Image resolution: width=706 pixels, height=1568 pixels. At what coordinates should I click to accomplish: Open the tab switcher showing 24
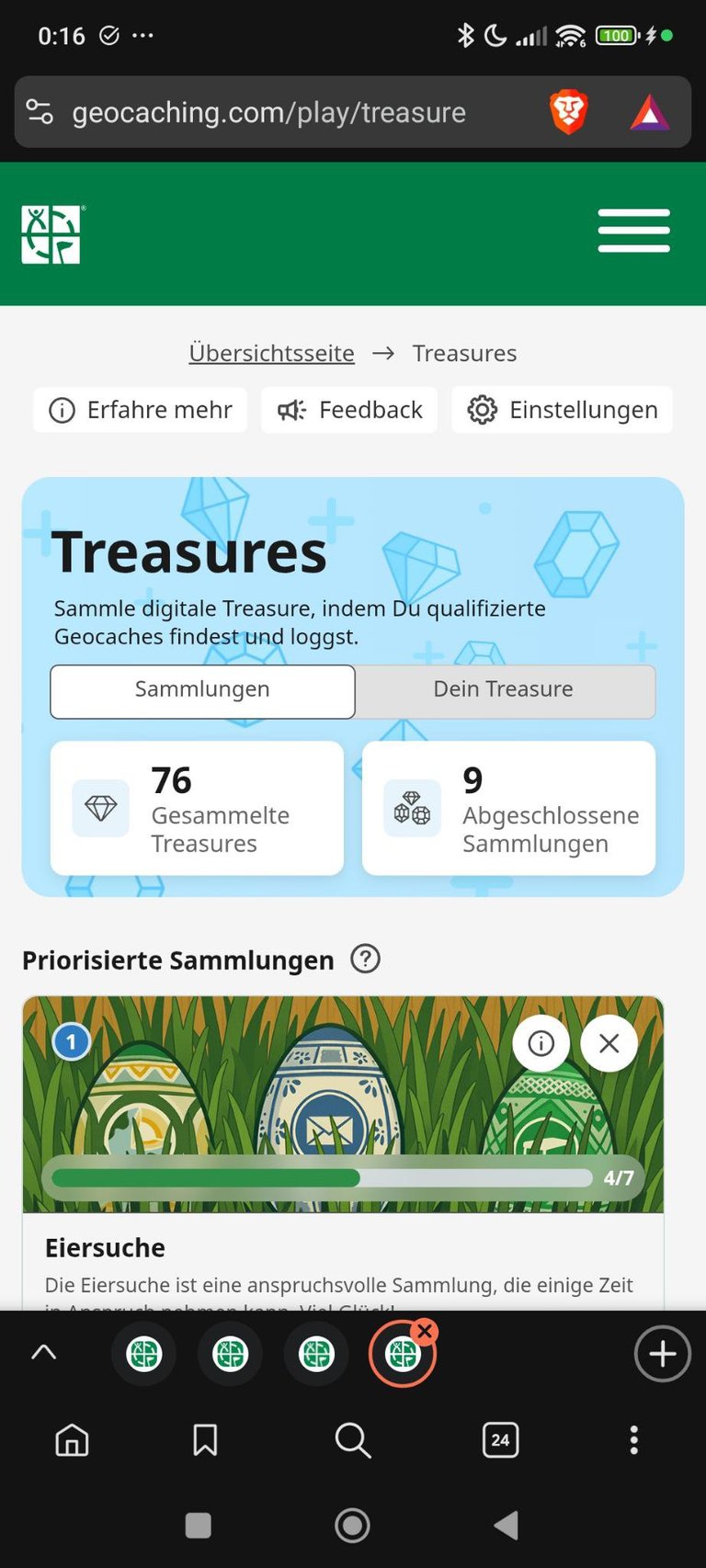(x=500, y=1440)
